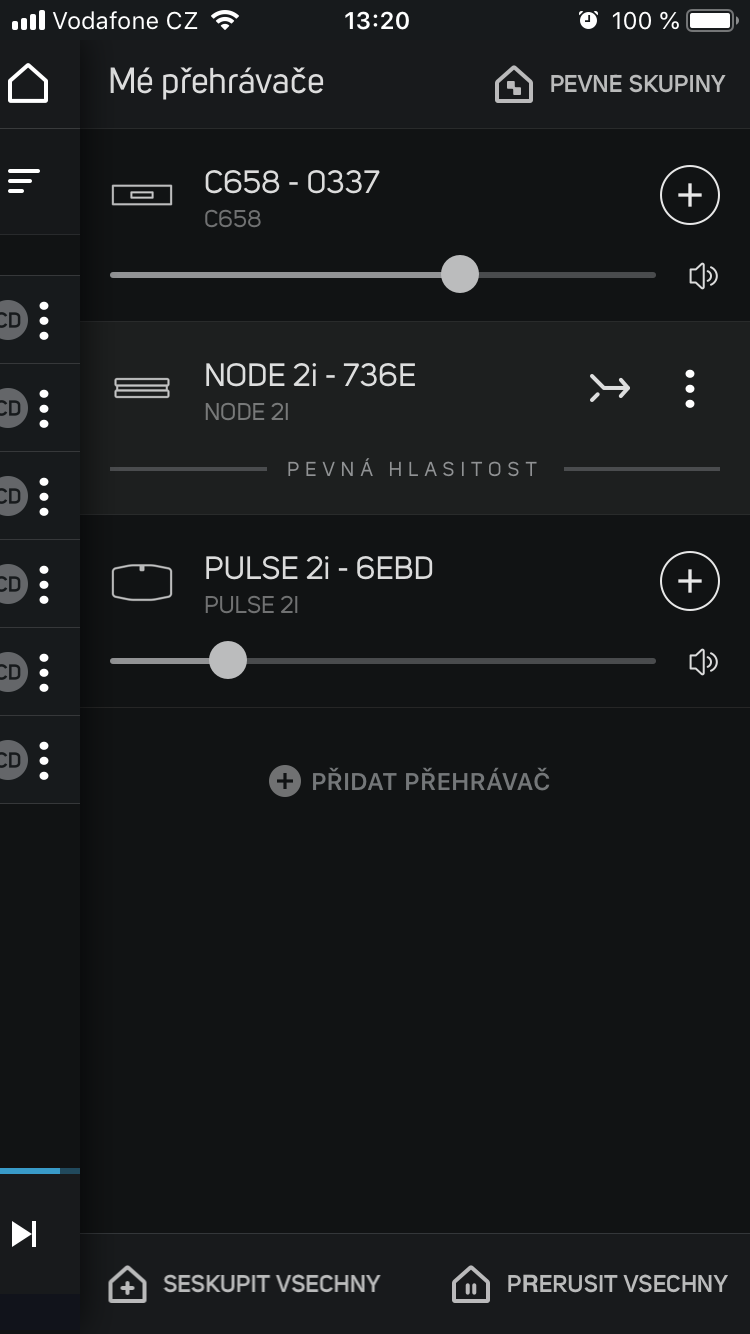The width and height of the screenshot is (750, 1334).
Task: Open the sort list icon in sidebar
Action: point(23,181)
